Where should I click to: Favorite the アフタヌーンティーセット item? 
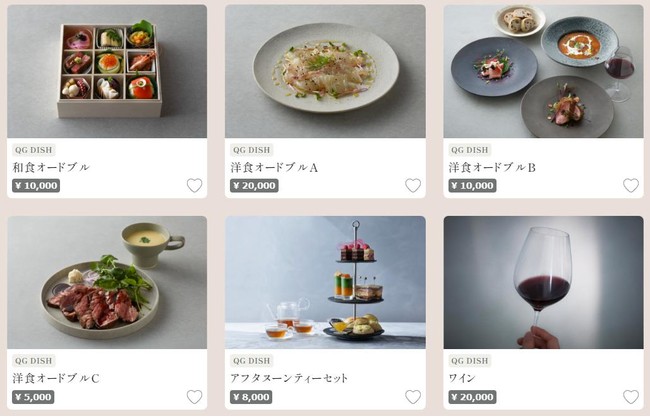coord(412,397)
